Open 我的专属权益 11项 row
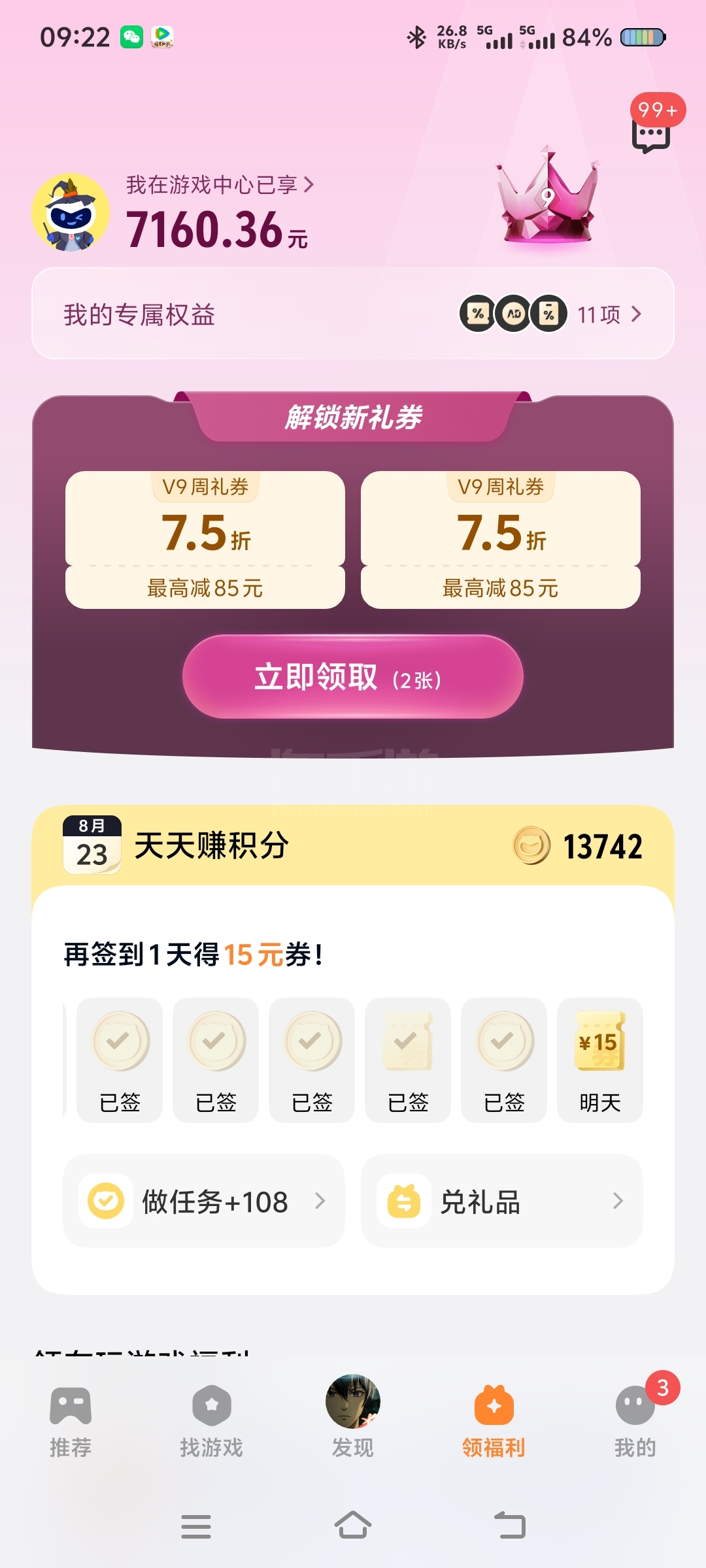 (353, 314)
